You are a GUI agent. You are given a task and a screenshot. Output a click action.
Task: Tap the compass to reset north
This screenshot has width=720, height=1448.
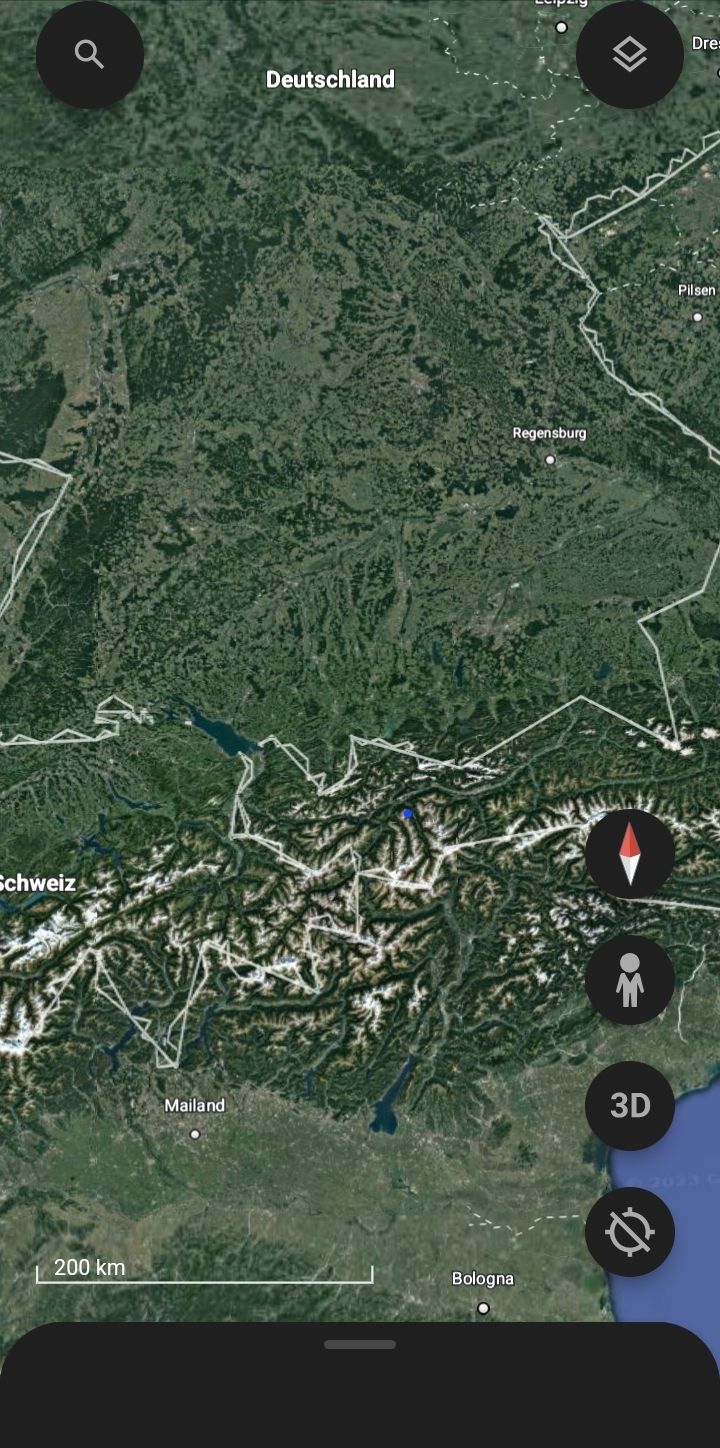point(629,854)
